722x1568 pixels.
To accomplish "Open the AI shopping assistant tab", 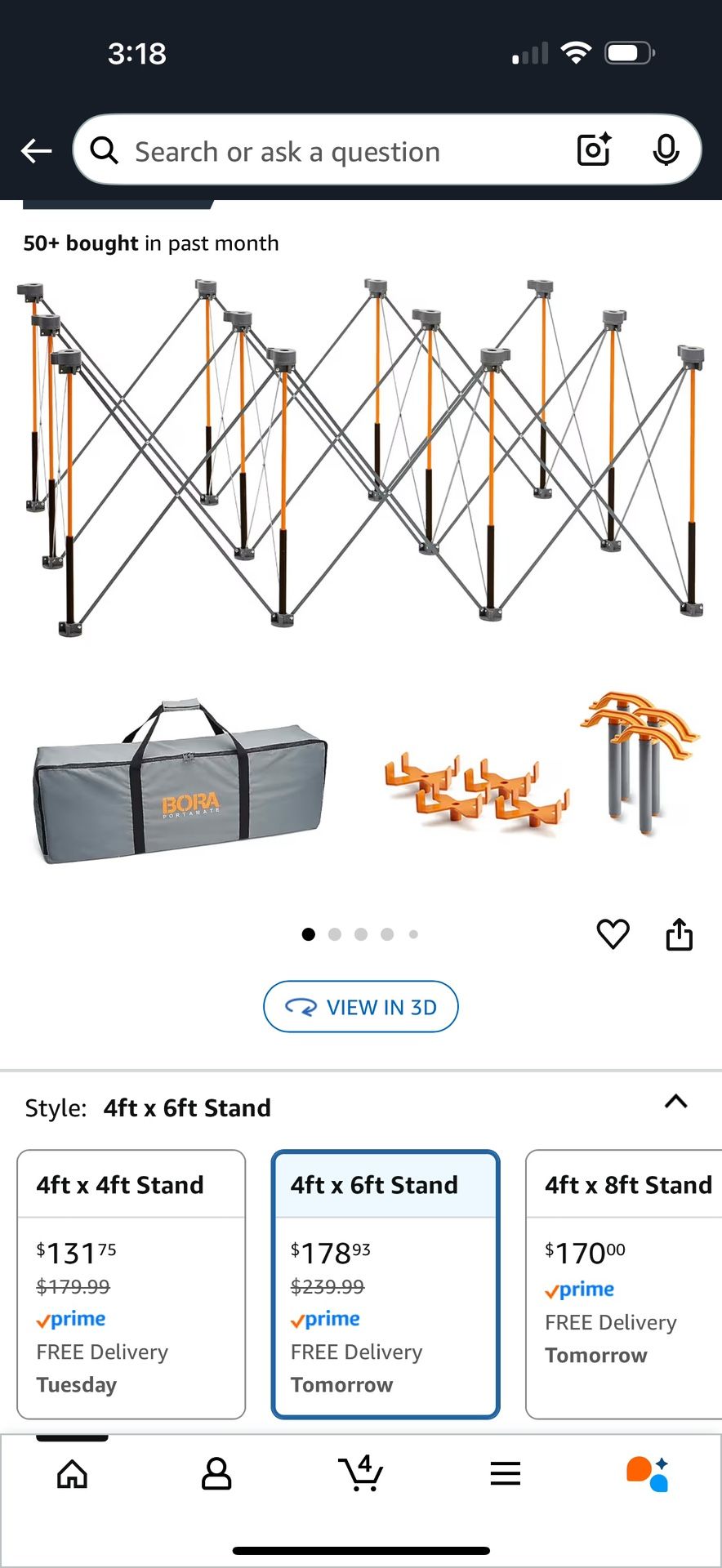I will tap(648, 1474).
